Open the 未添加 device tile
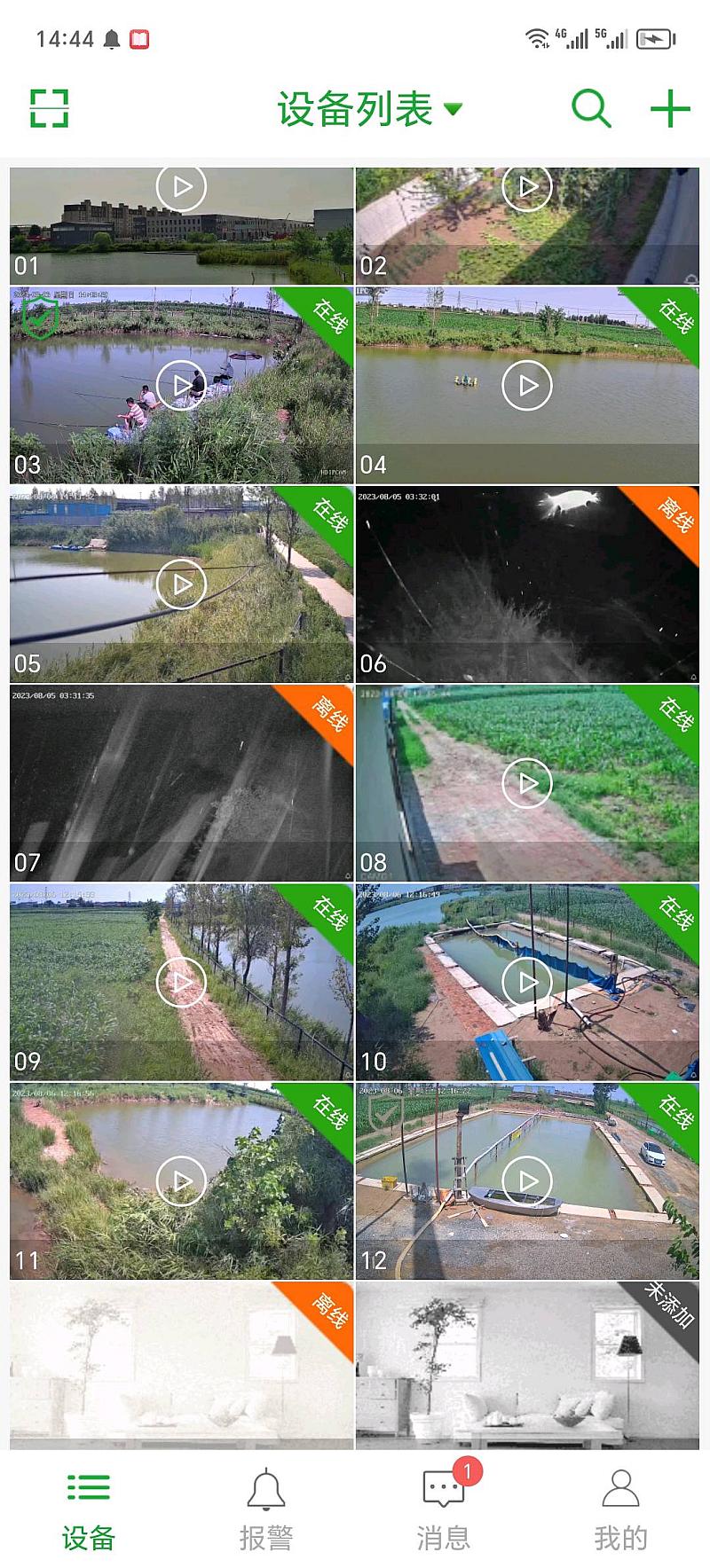The width and height of the screenshot is (710, 1568). pos(527,1365)
